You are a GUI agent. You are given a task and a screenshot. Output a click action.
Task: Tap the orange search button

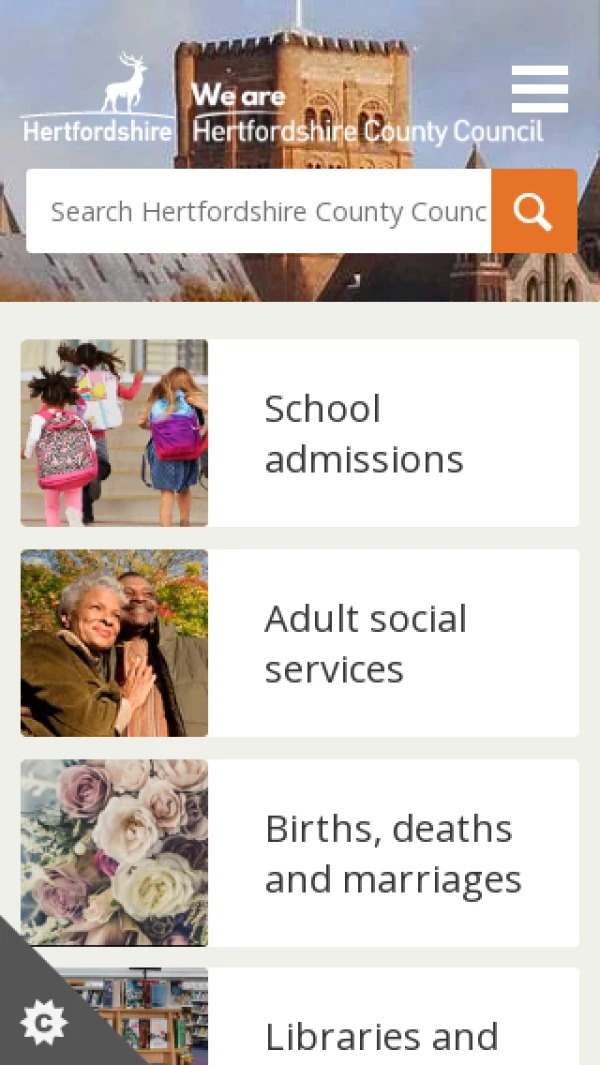click(534, 211)
